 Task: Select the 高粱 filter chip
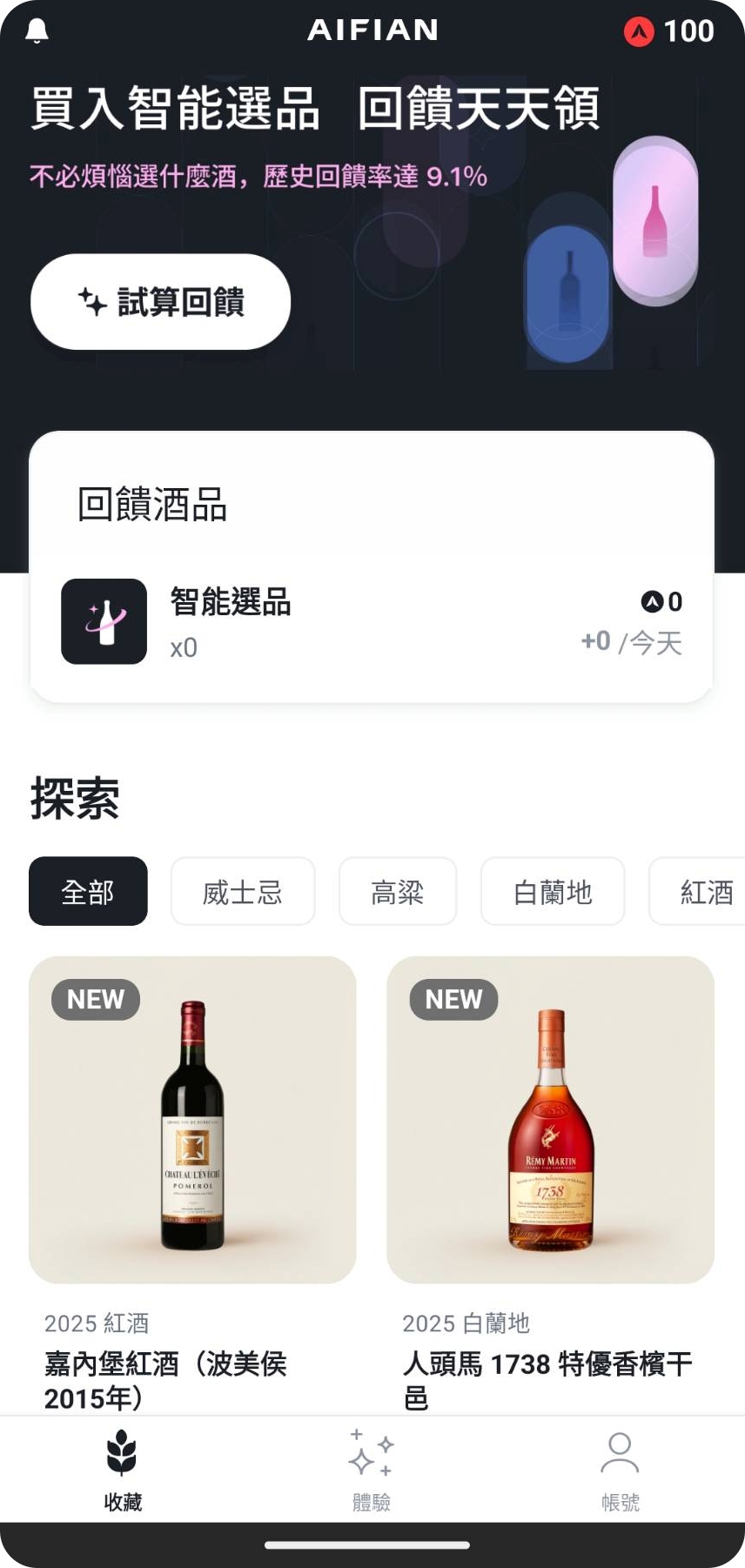(397, 890)
